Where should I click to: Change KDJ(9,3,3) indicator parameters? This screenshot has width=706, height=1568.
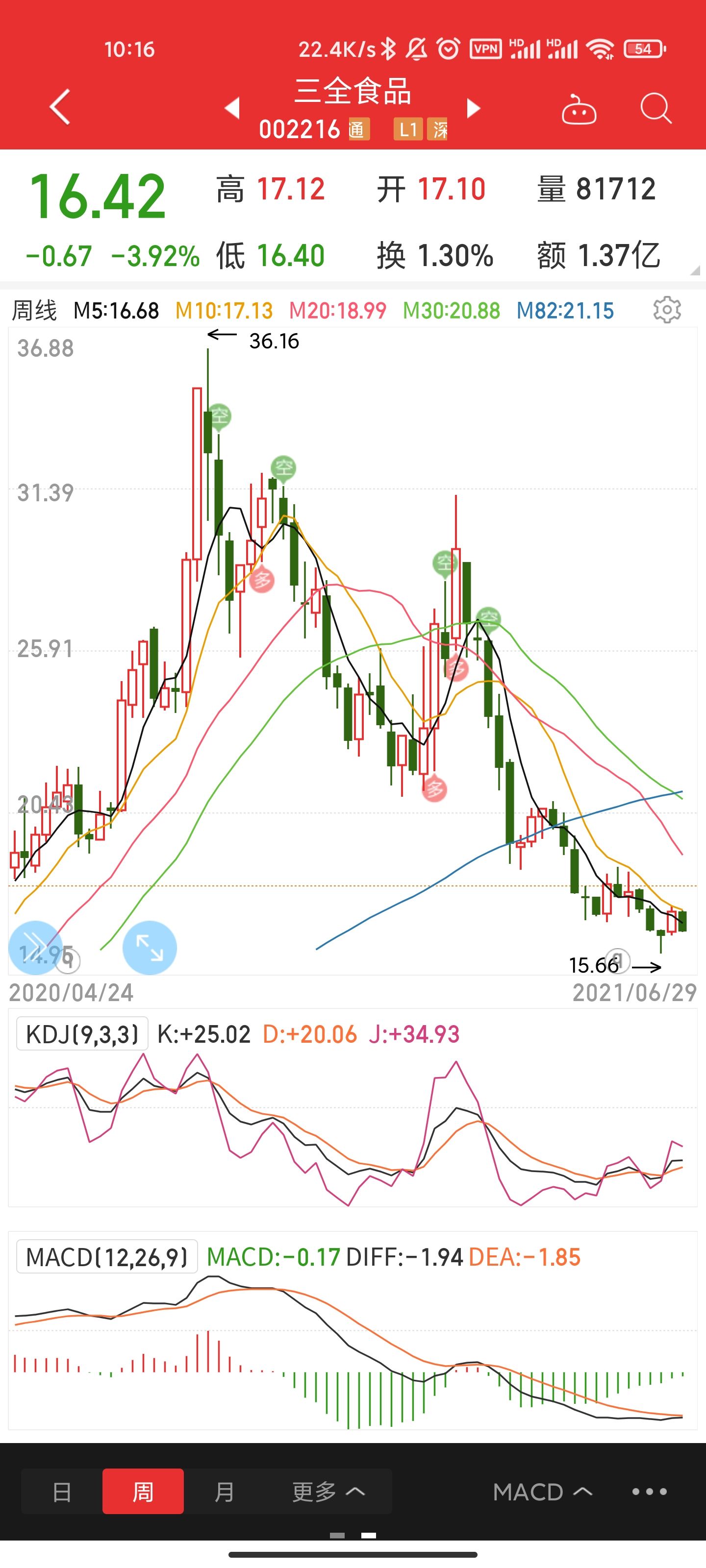(82, 1034)
